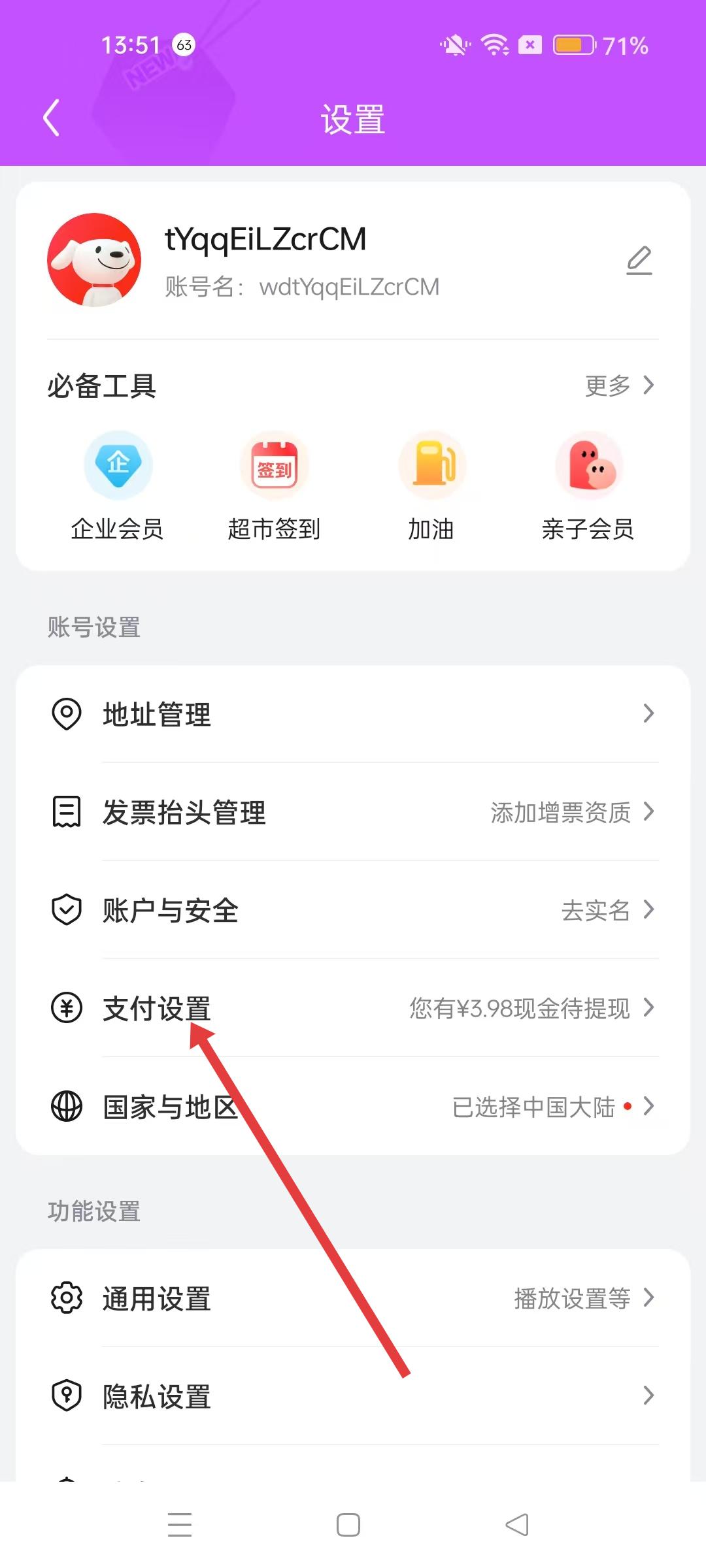Viewport: 706px width, 1568px height.
Task: Open 通用设置 row
Action: pyautogui.click(x=353, y=1298)
